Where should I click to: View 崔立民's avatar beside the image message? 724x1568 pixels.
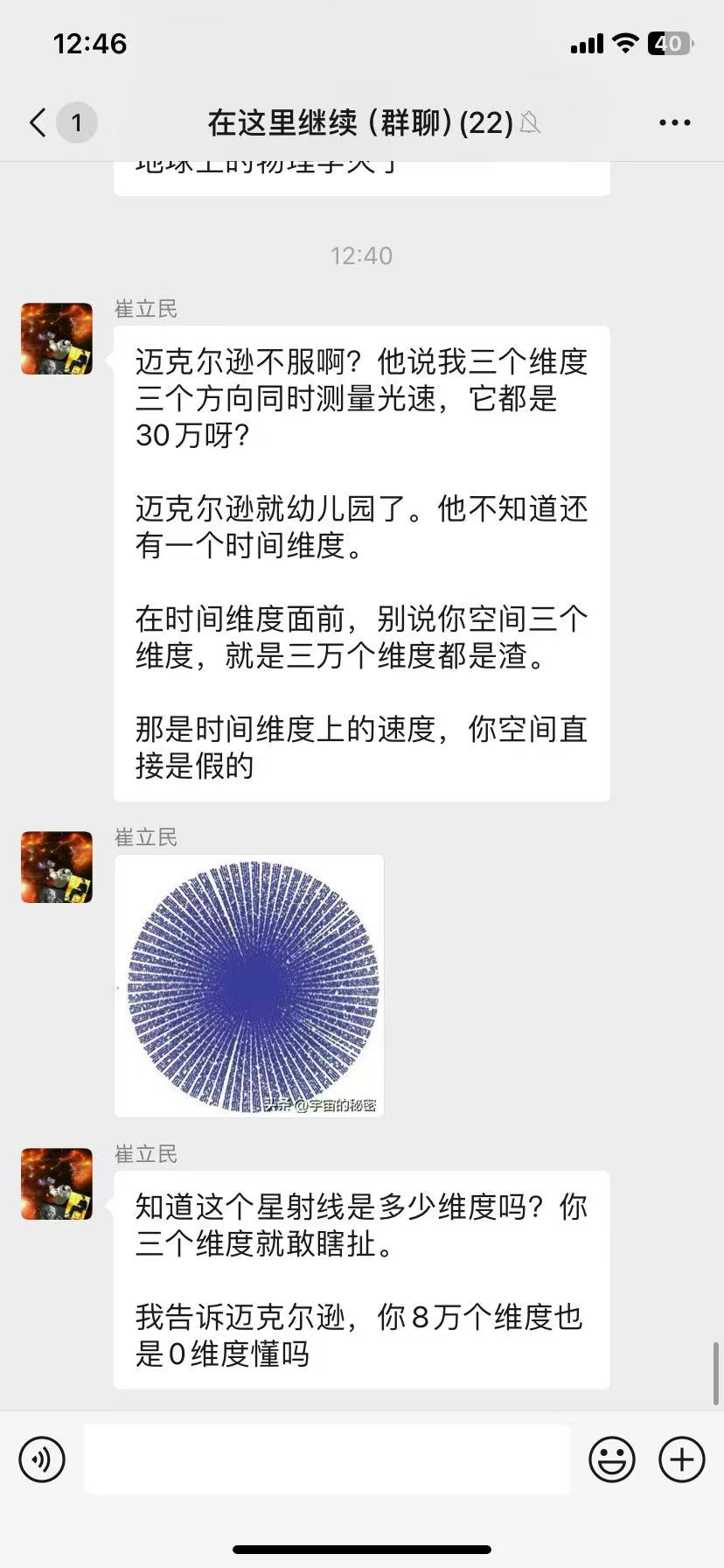(57, 867)
